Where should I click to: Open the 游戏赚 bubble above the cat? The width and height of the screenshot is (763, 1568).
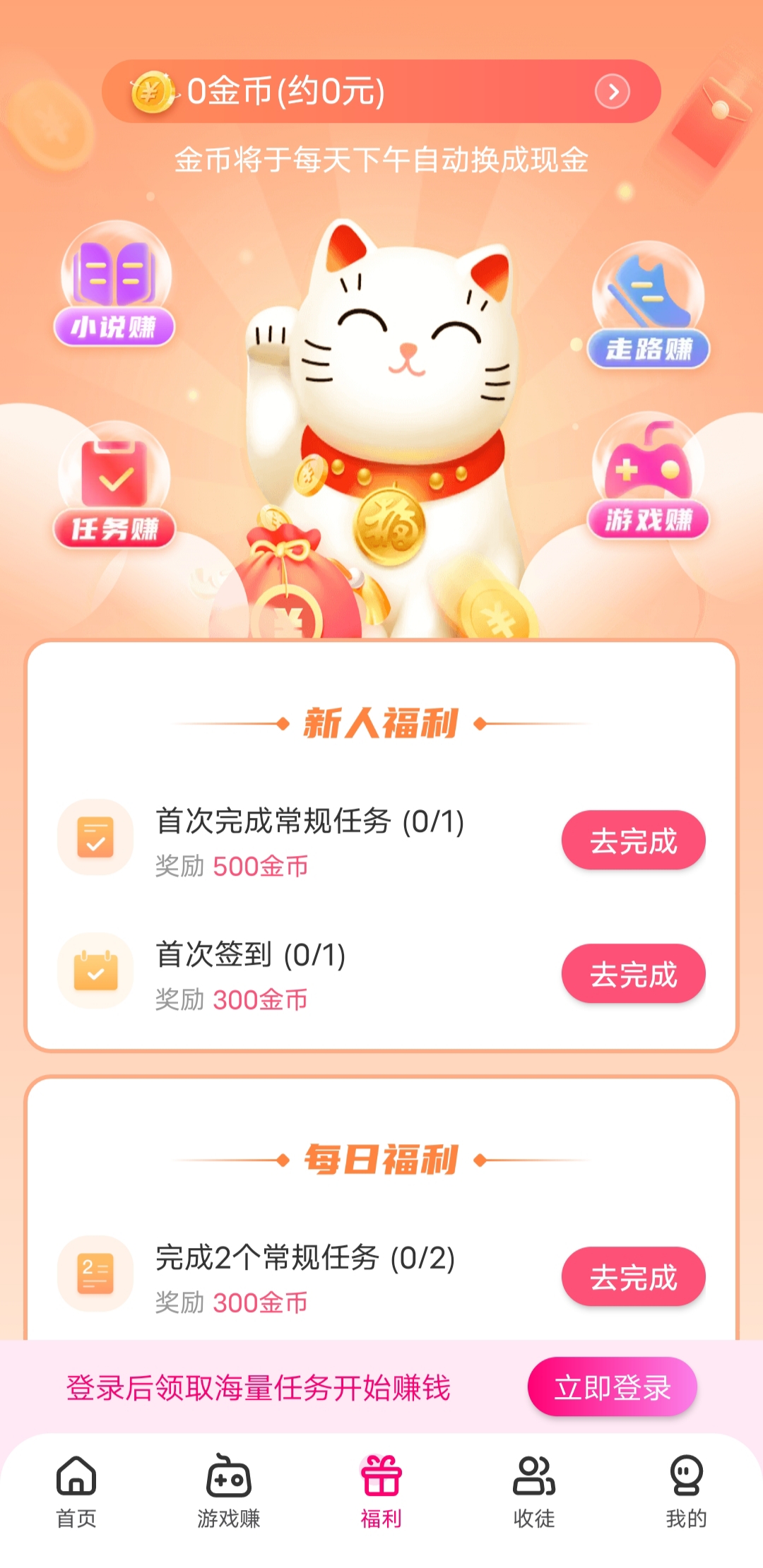(x=648, y=476)
